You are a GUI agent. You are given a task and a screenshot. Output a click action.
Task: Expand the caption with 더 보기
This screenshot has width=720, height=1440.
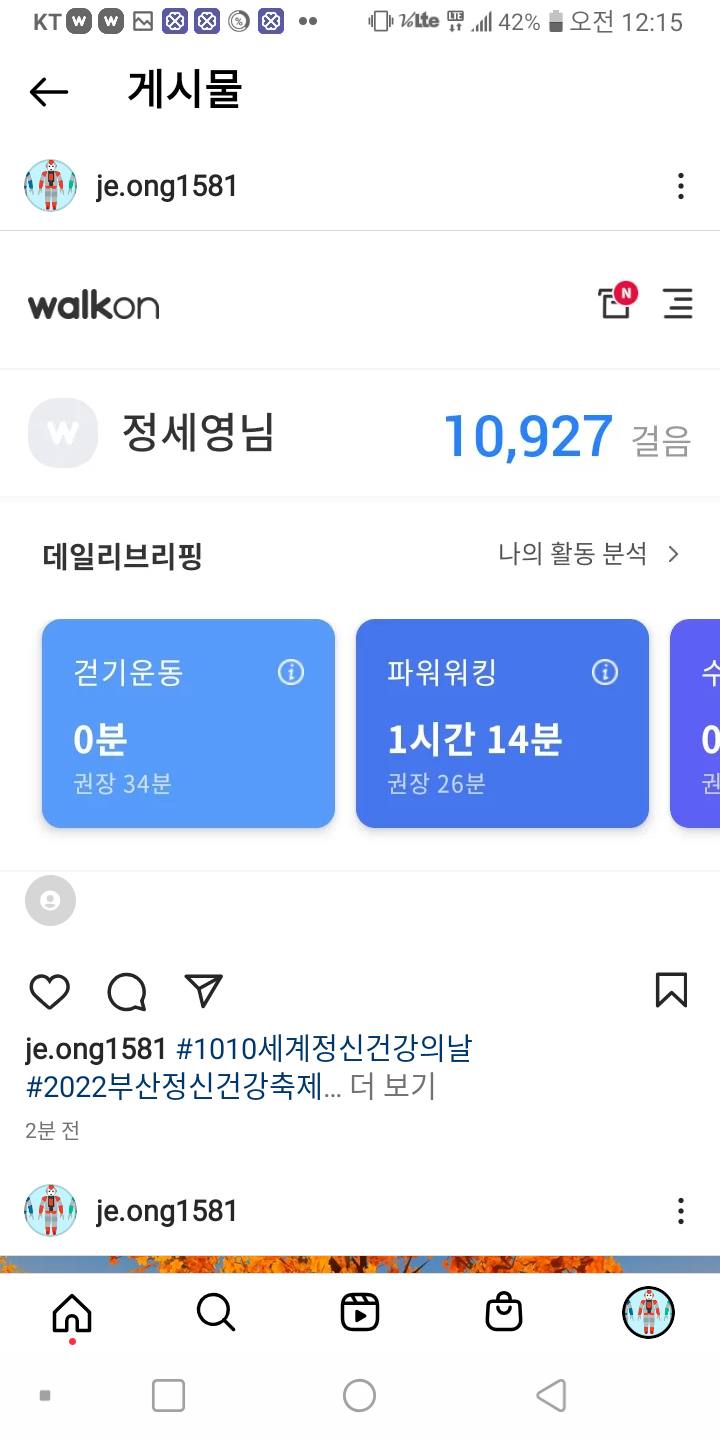click(x=393, y=1086)
